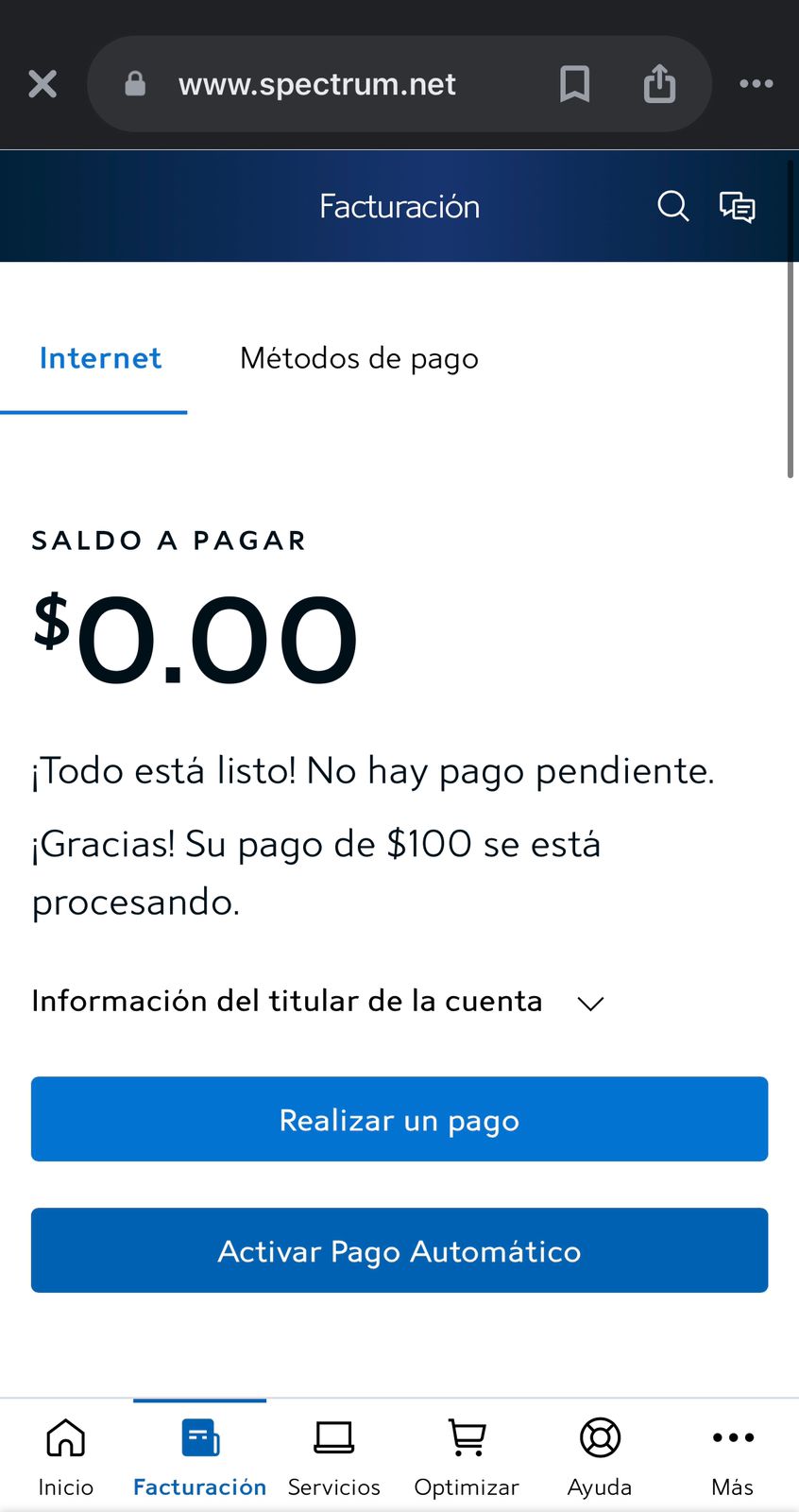This screenshot has width=799, height=1512.
Task: Tap the www.spectrum.net address bar
Action: pyautogui.click(x=317, y=84)
